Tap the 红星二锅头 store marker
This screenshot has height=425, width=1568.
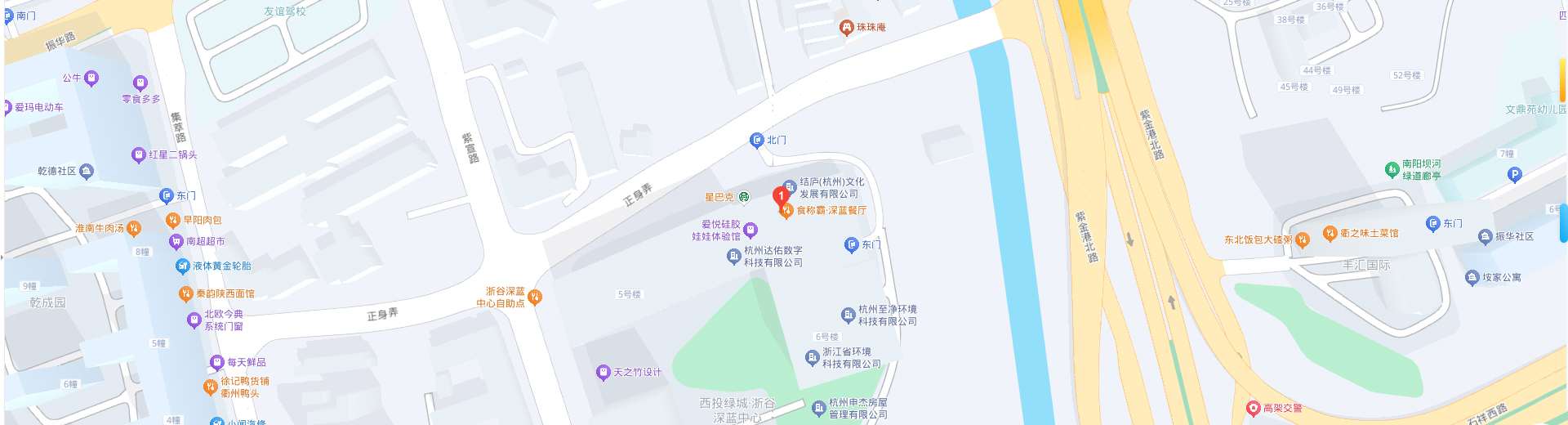139,155
